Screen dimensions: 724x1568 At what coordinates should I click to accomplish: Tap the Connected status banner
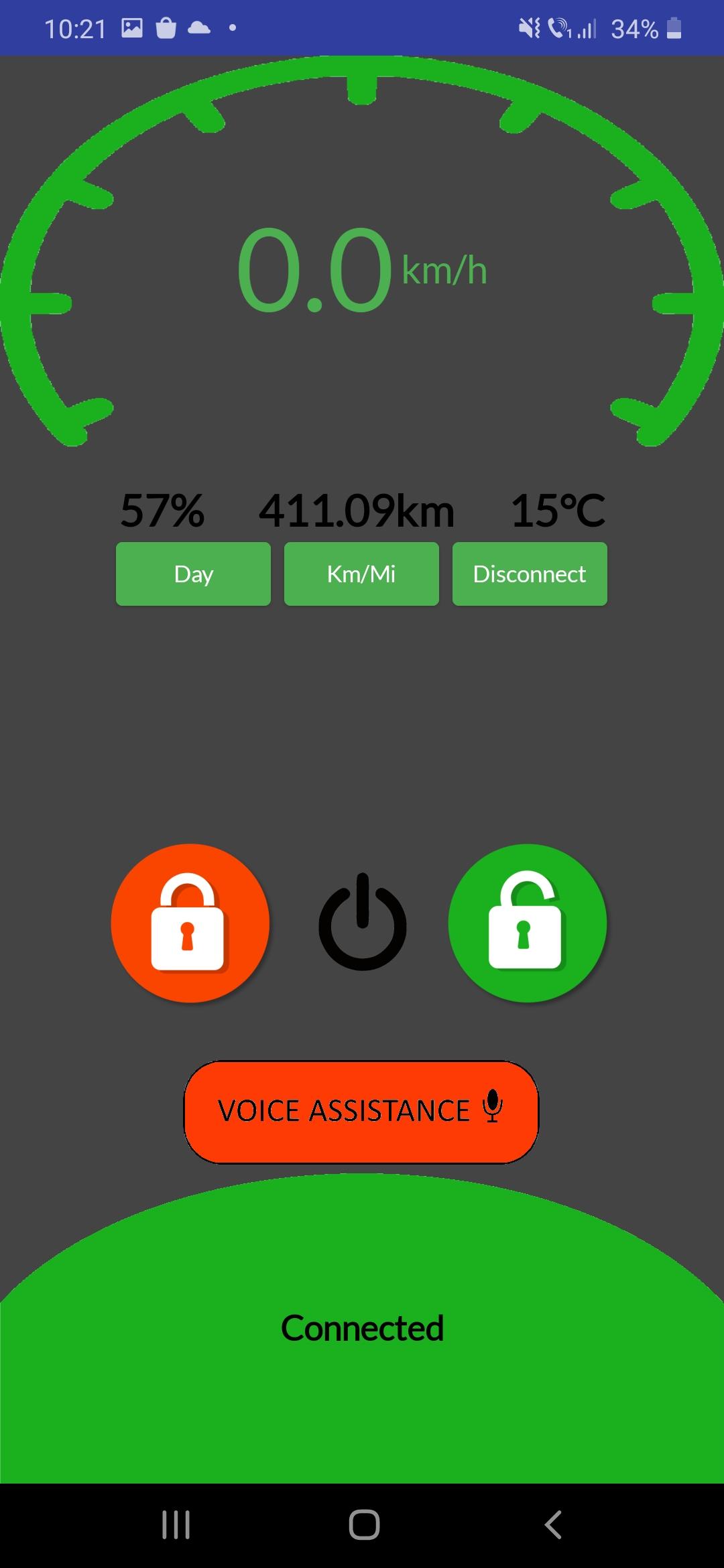point(362,1328)
